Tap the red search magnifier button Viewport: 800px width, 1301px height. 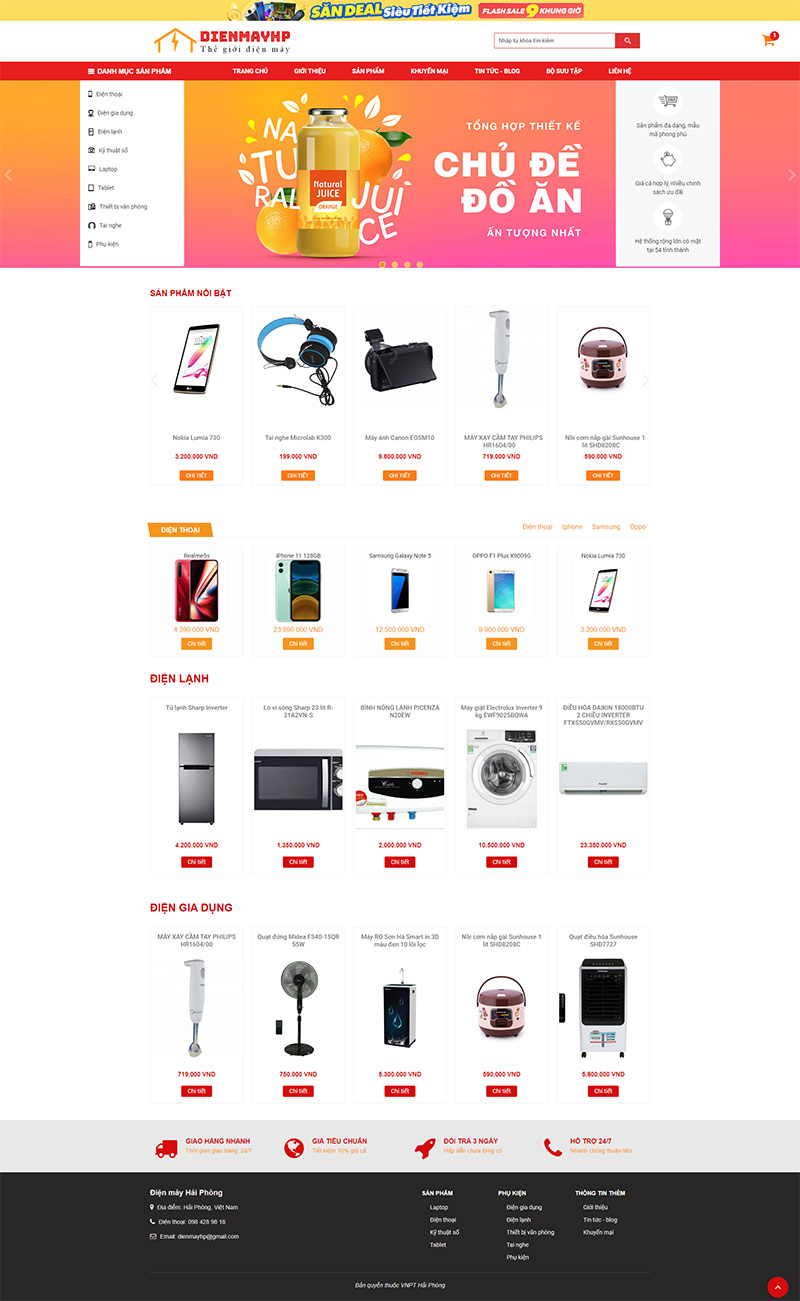(627, 40)
